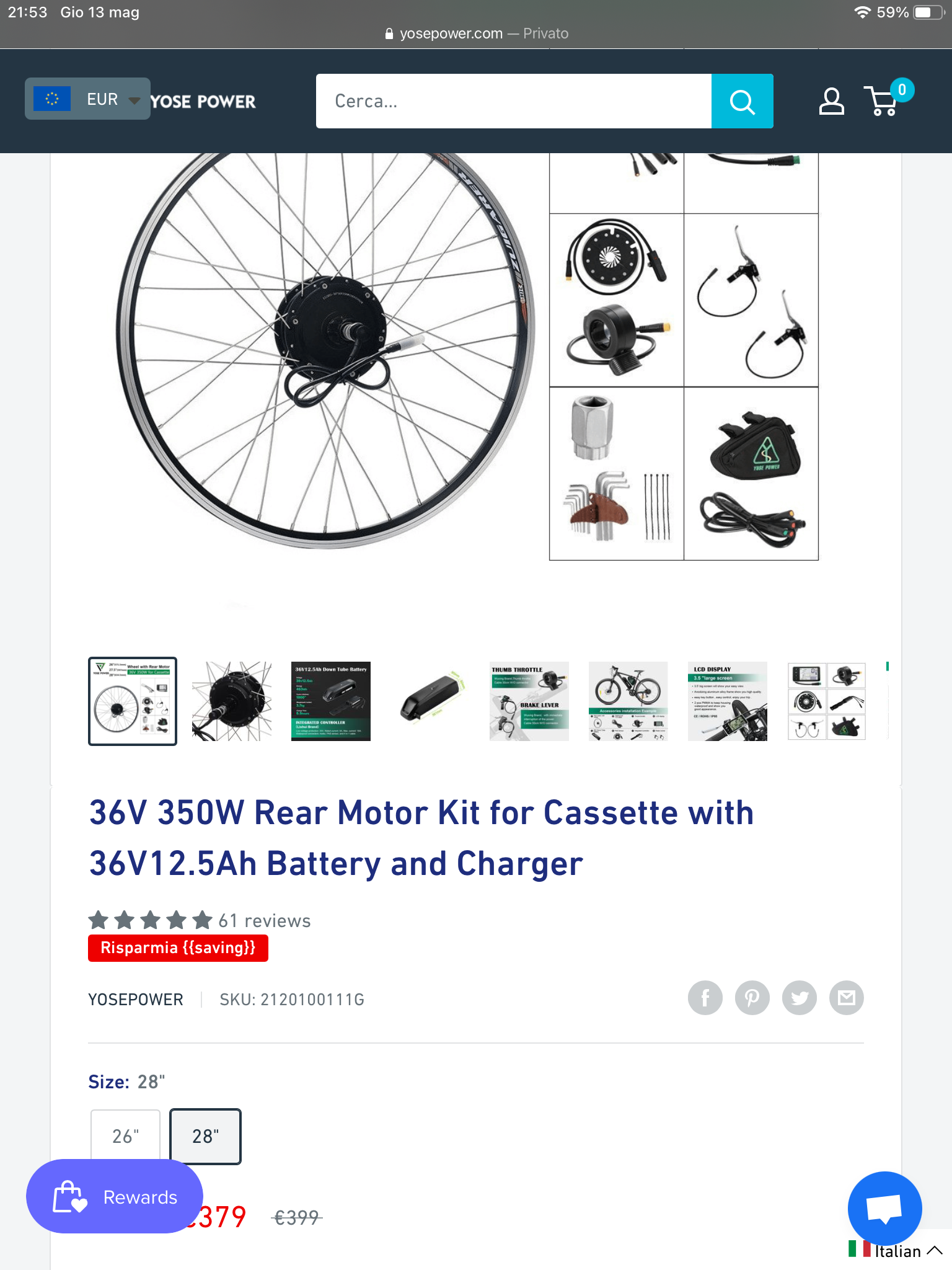
Task: View the LCD Display thumbnail
Action: point(728,701)
